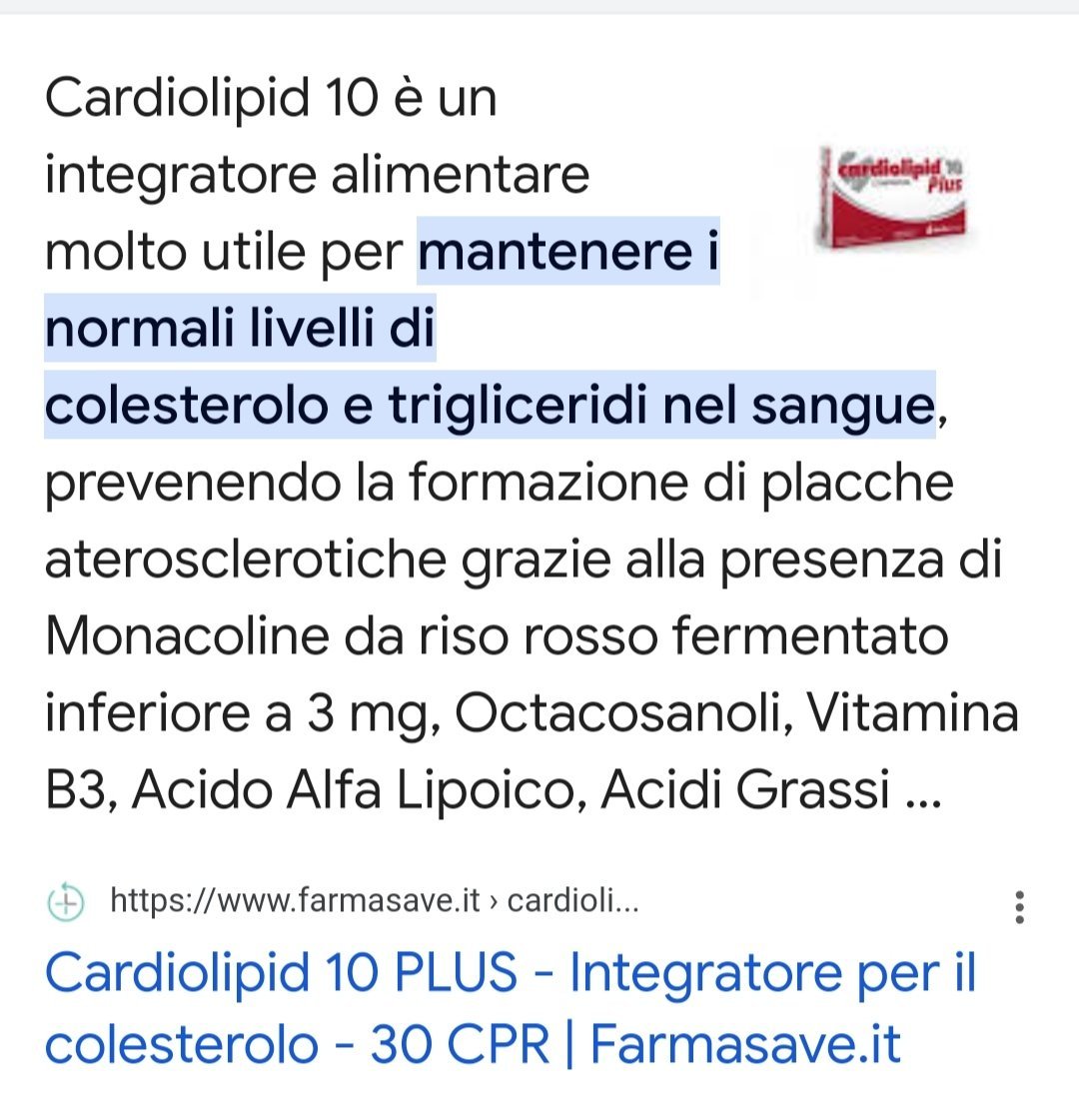Tap the Cardiolipid Plus product box thumbnail
The height and width of the screenshot is (1120, 1079).
click(891, 196)
